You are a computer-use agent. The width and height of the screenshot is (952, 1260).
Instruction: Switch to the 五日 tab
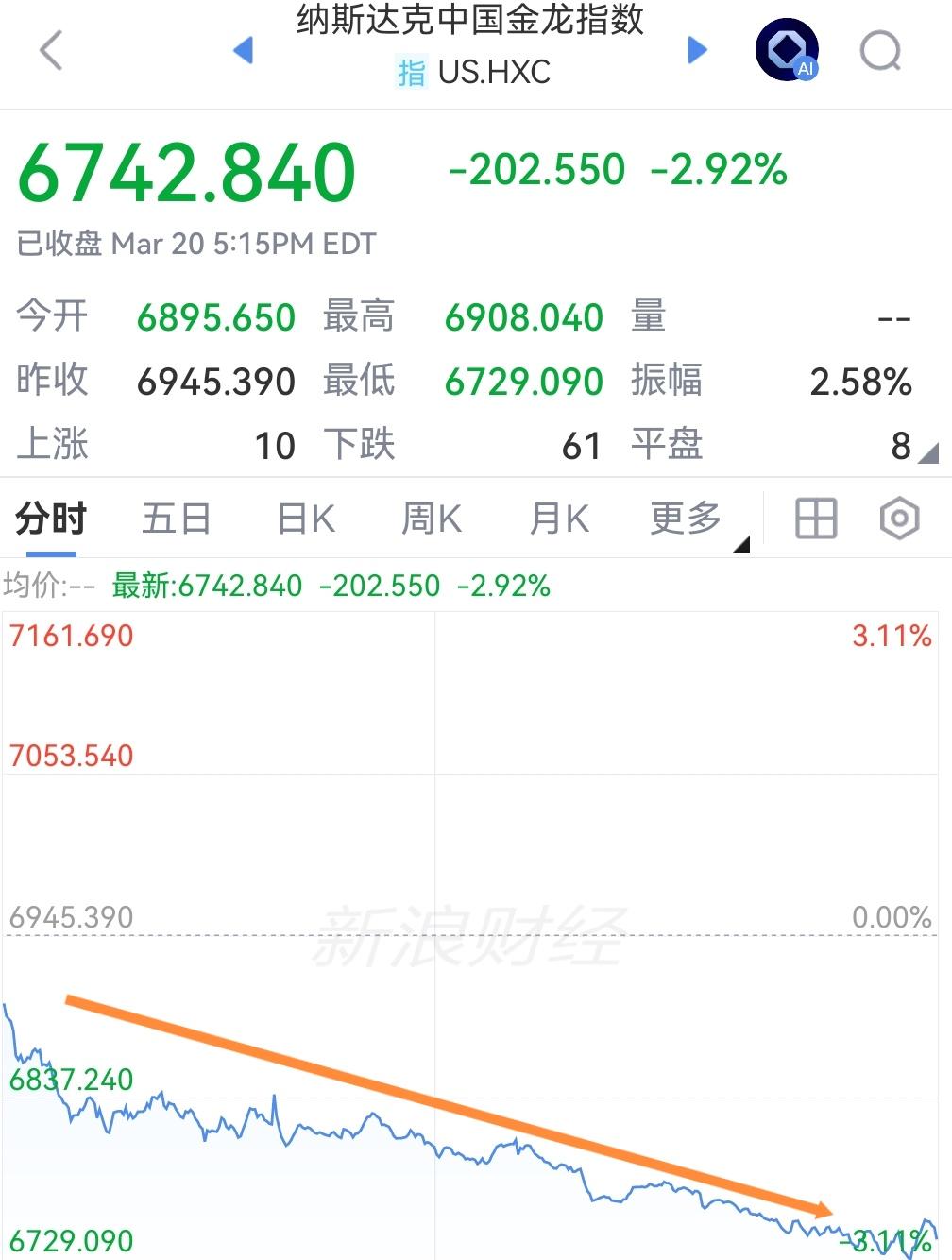pos(176,519)
